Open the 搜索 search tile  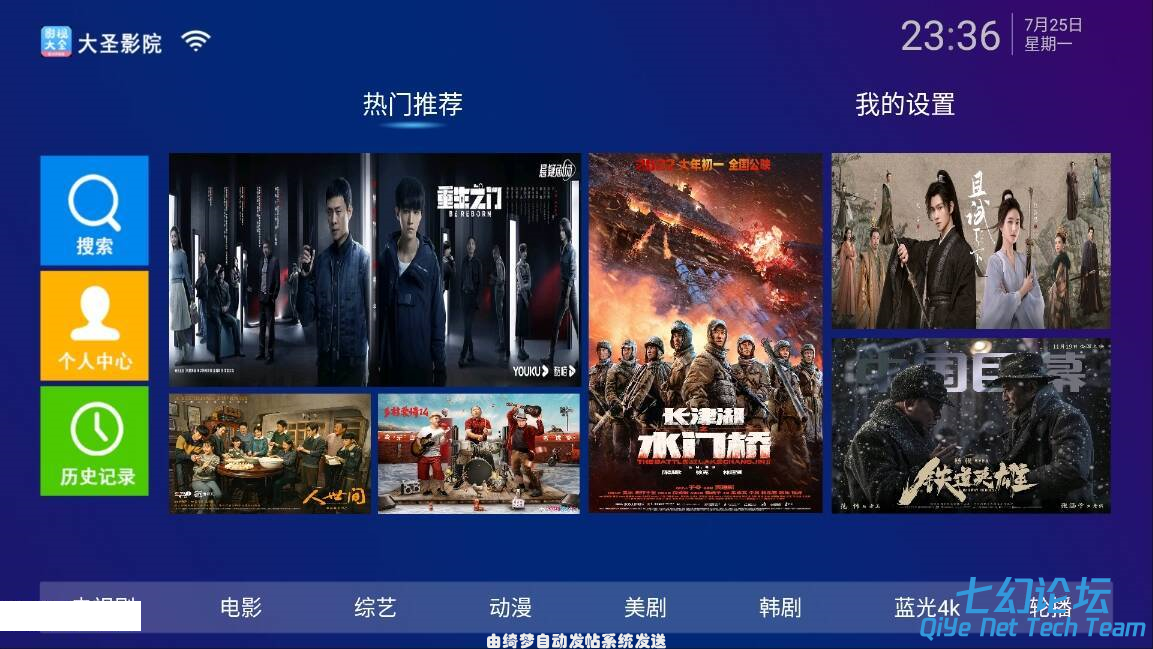[x=94, y=211]
